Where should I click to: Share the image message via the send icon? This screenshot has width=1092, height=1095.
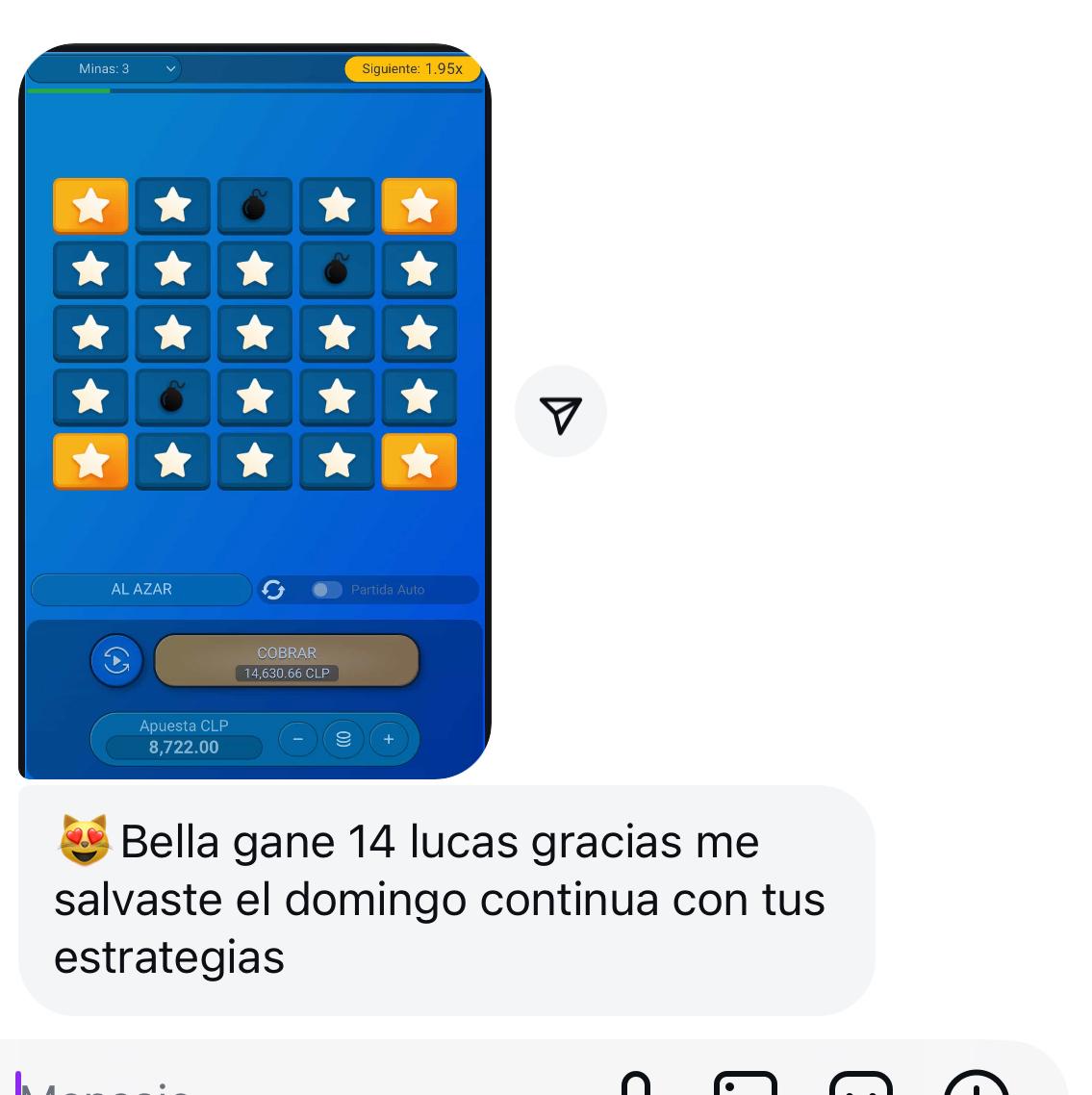coord(561,412)
